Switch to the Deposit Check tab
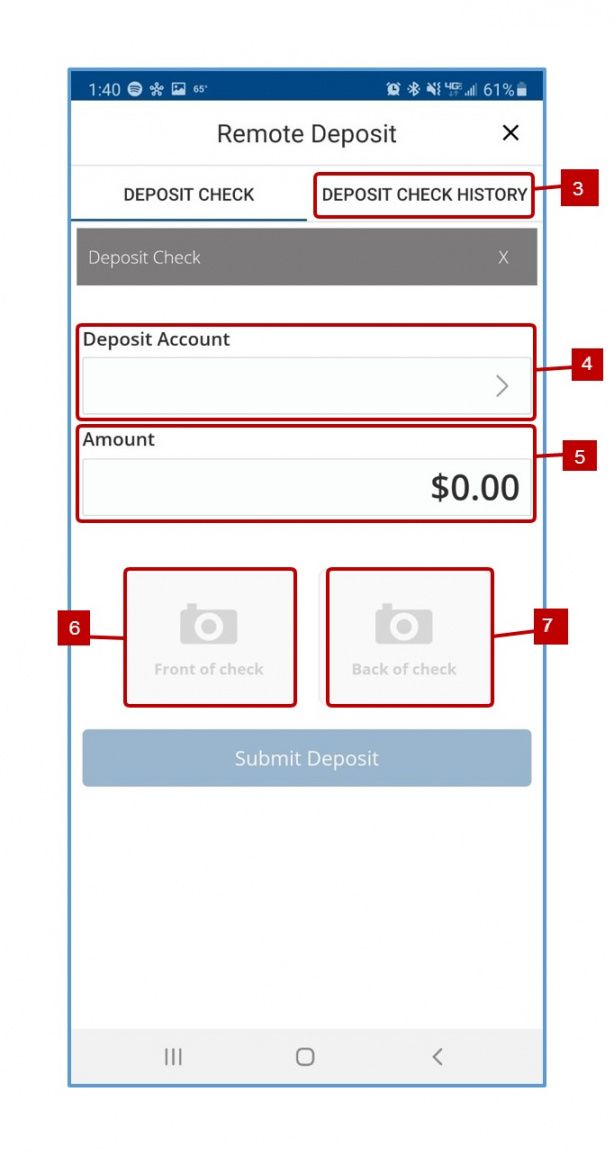Image resolution: width=614 pixels, height=1155 pixels. click(189, 194)
